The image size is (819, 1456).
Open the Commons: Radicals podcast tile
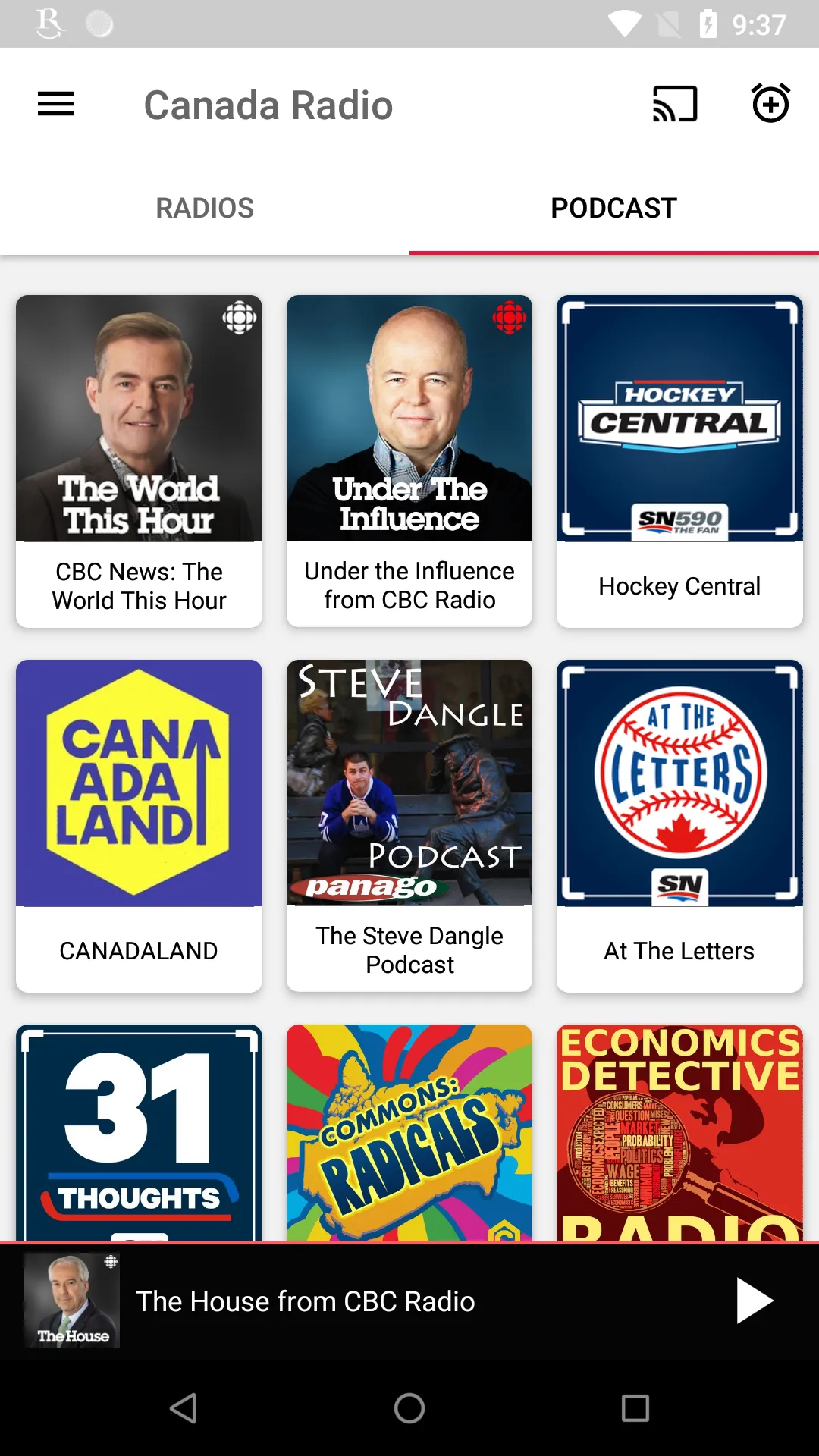[x=409, y=1132]
